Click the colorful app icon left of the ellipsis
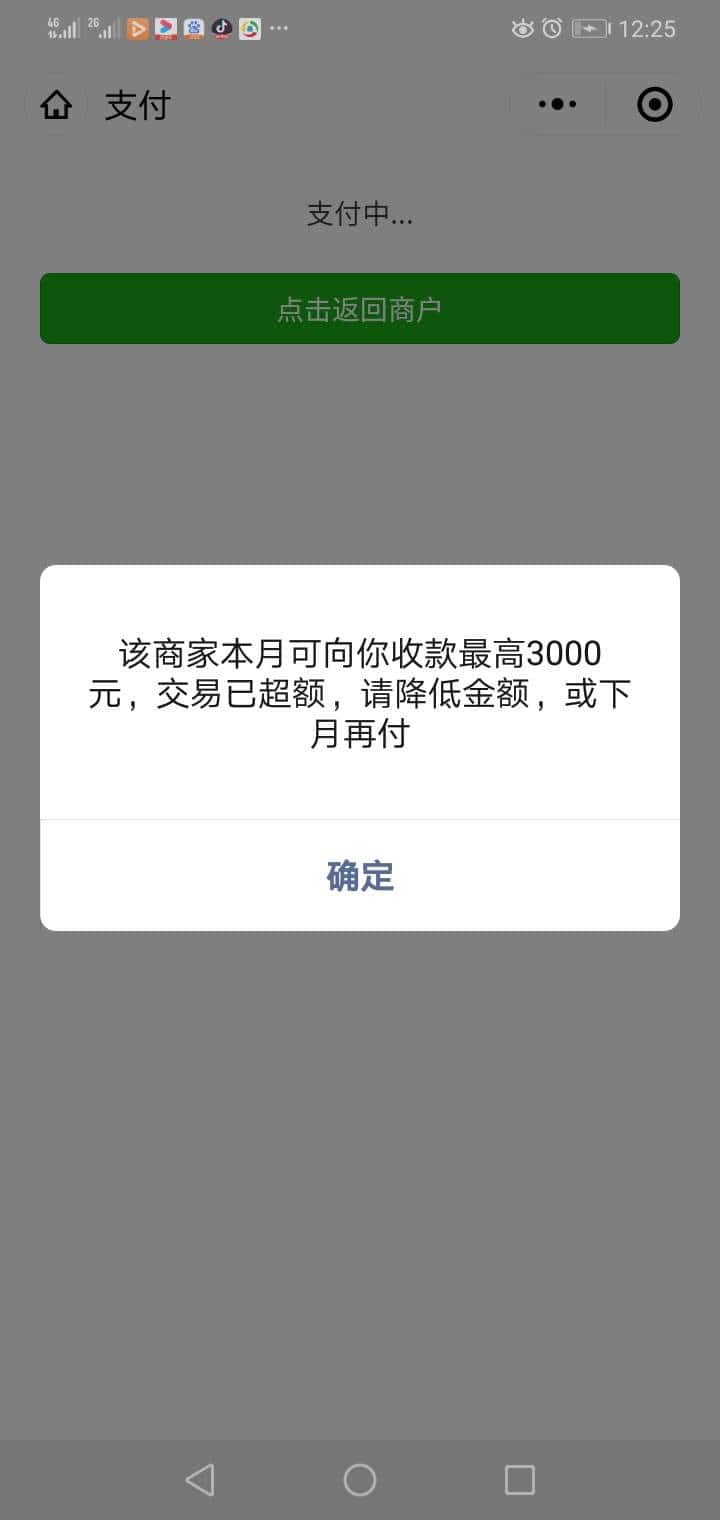 point(250,28)
